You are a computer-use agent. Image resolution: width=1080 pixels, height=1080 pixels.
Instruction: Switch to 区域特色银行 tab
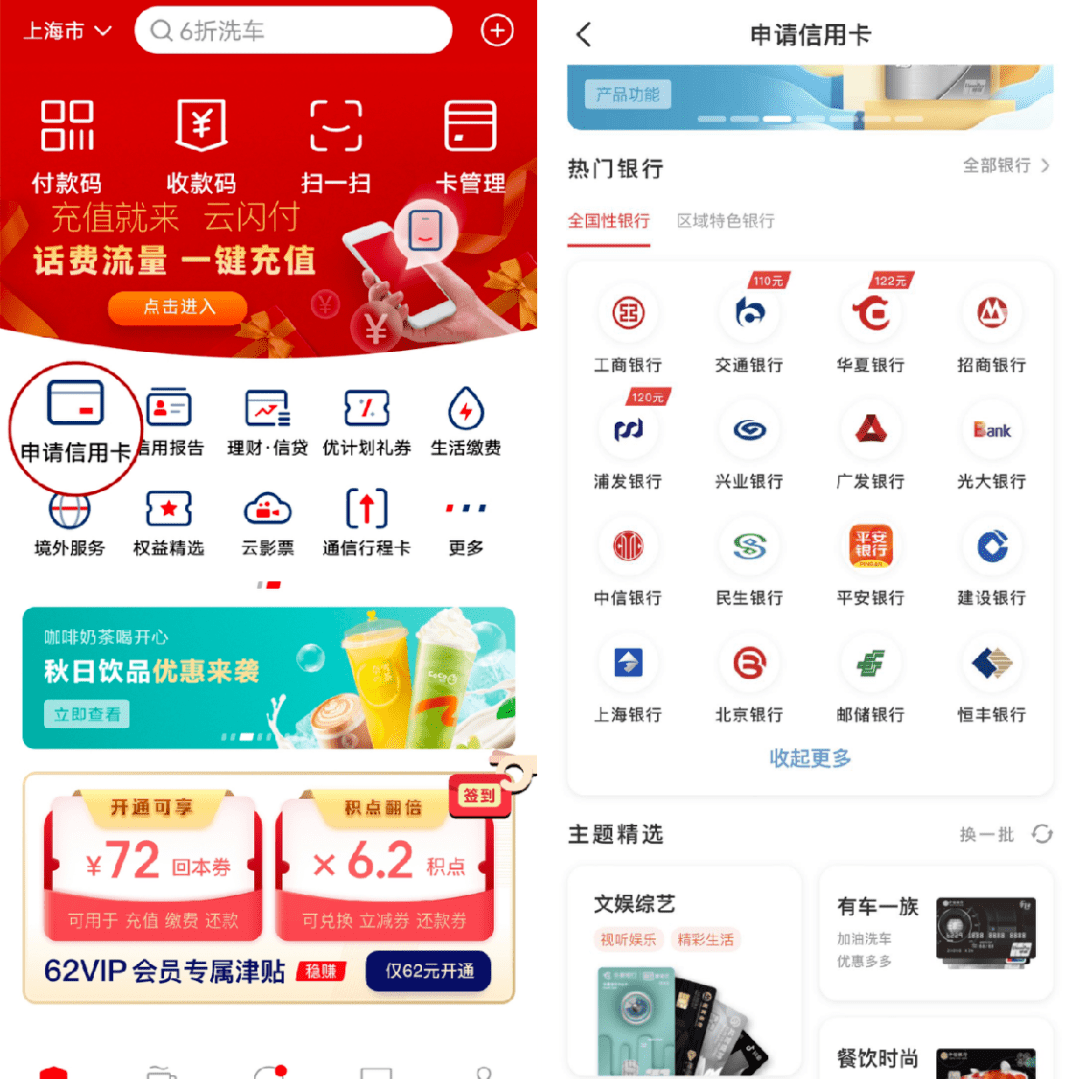(x=725, y=221)
